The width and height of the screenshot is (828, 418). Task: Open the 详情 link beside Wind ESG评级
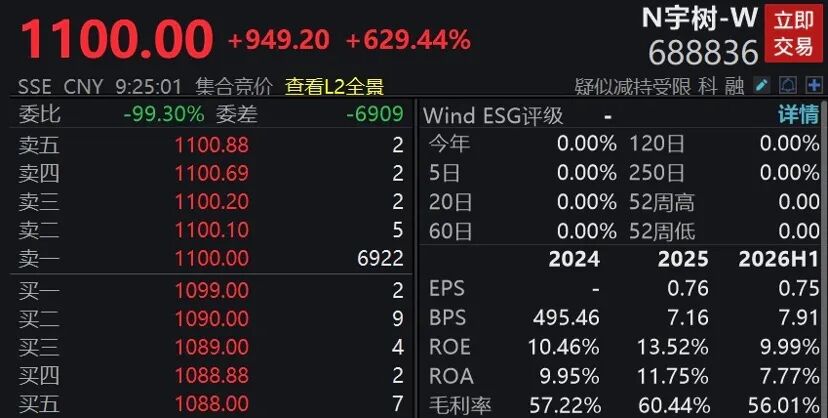tap(798, 115)
